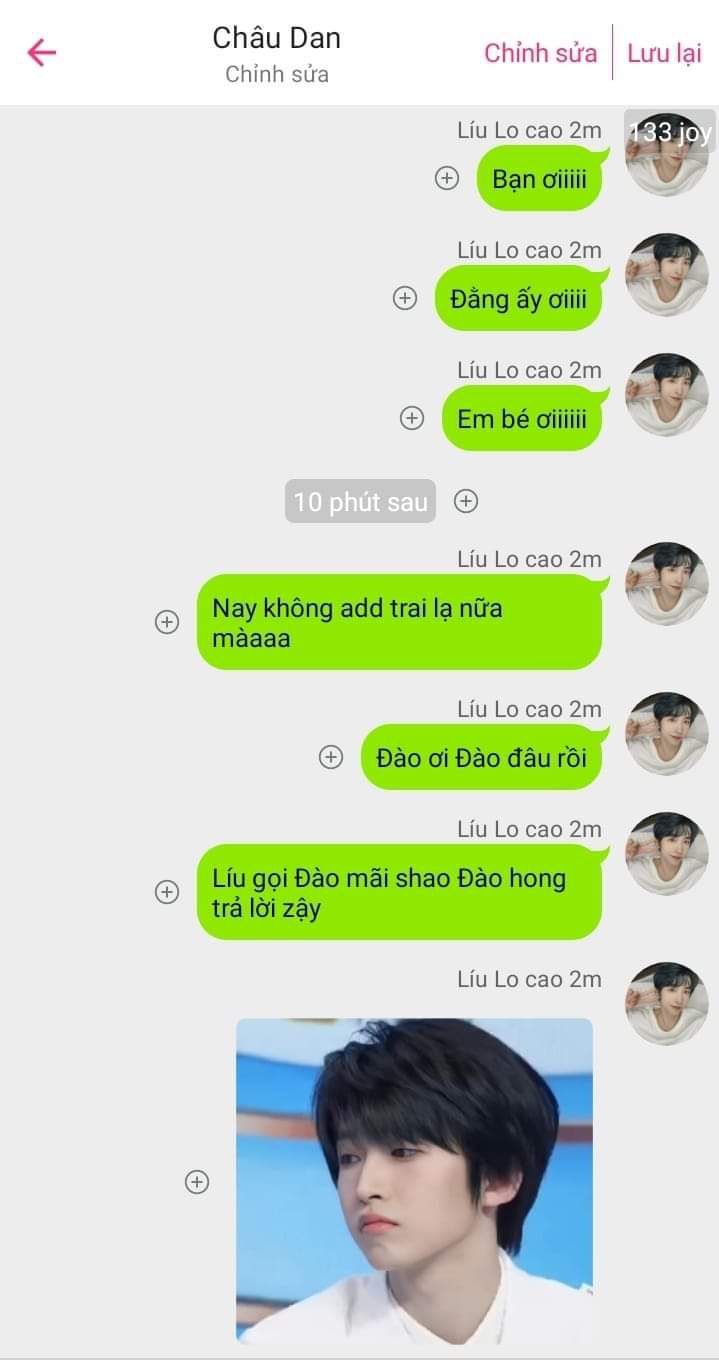Tap plus beside 'Đào ơi Đào đâu rồi'
This screenshot has width=719, height=1366.
(331, 757)
